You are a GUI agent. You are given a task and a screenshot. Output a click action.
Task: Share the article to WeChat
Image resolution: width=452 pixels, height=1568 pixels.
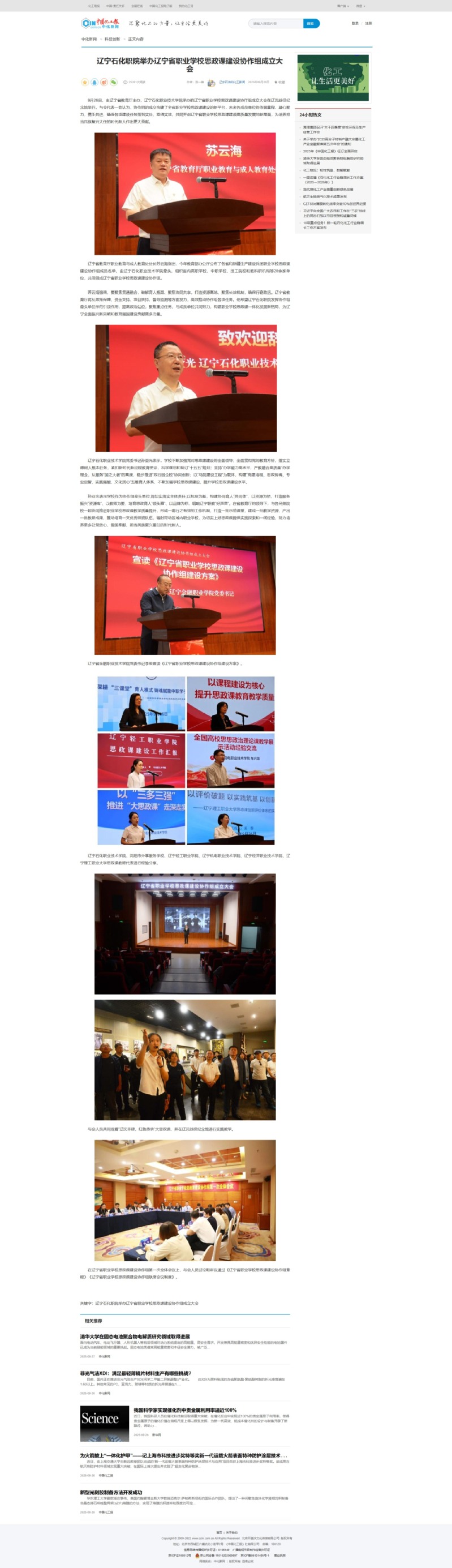tap(113, 82)
